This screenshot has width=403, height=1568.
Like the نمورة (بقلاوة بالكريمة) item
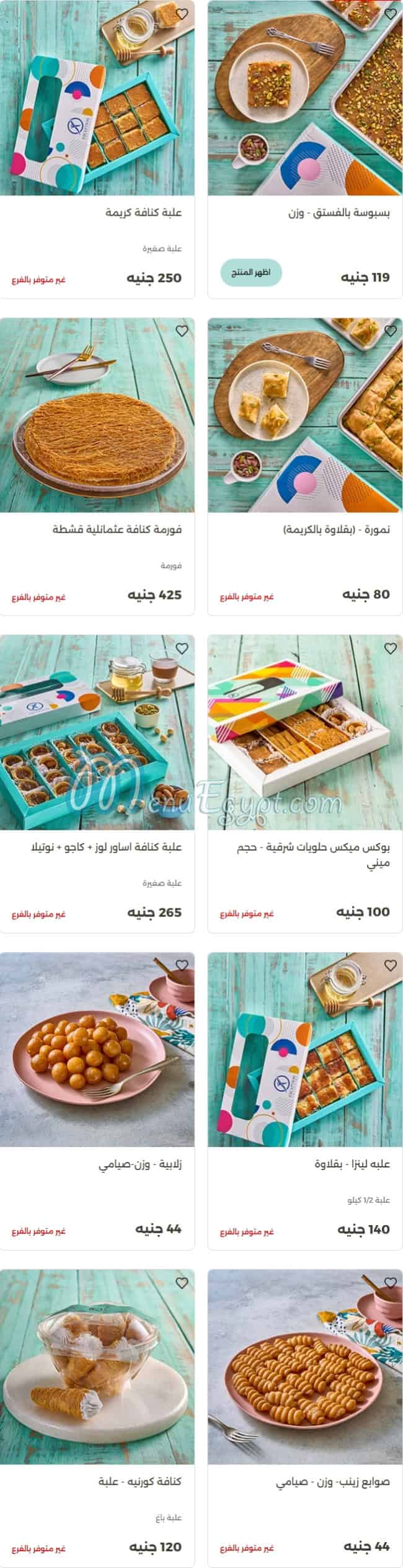coord(390,332)
